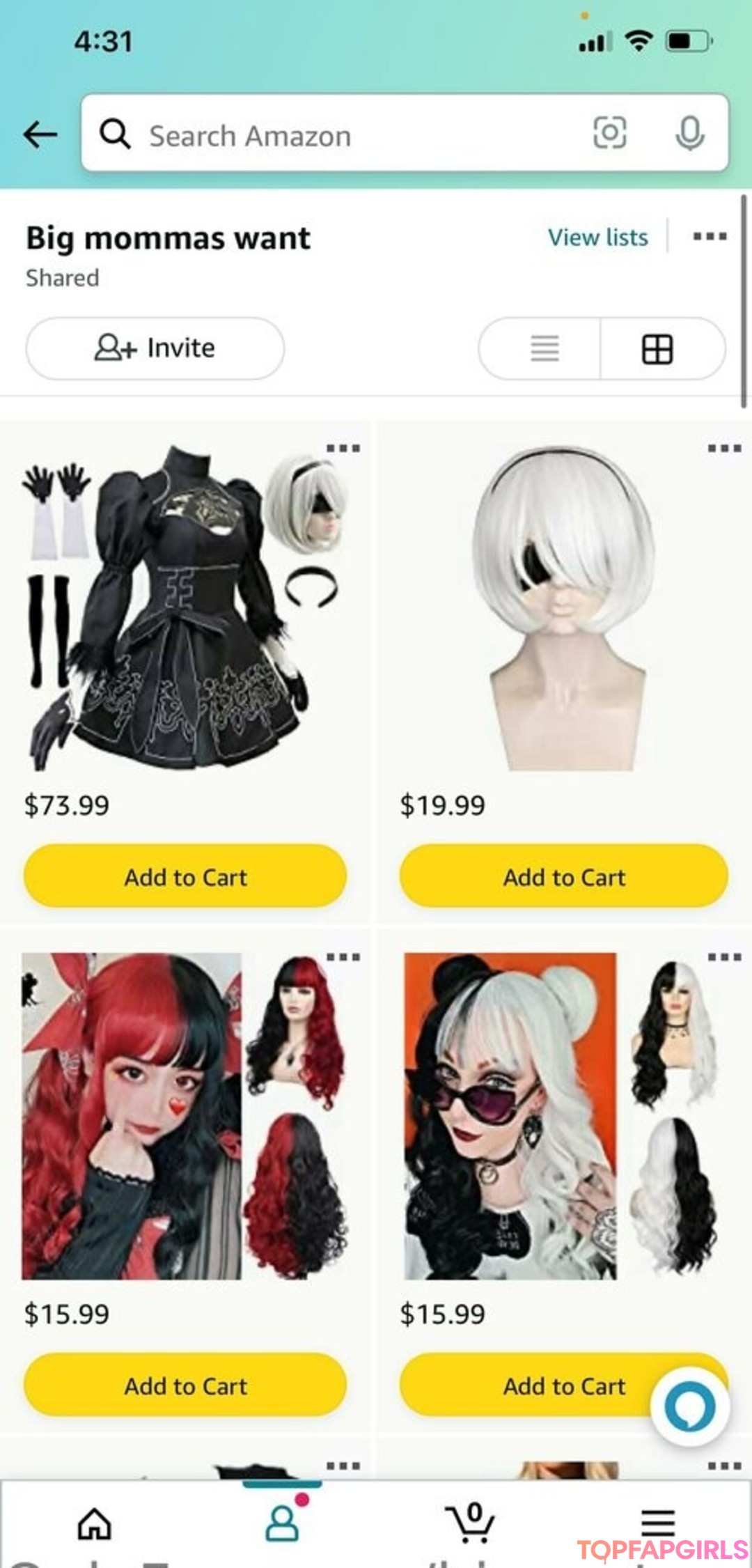Open the View lists link
Viewport: 752px width, 1568px height.
(597, 238)
